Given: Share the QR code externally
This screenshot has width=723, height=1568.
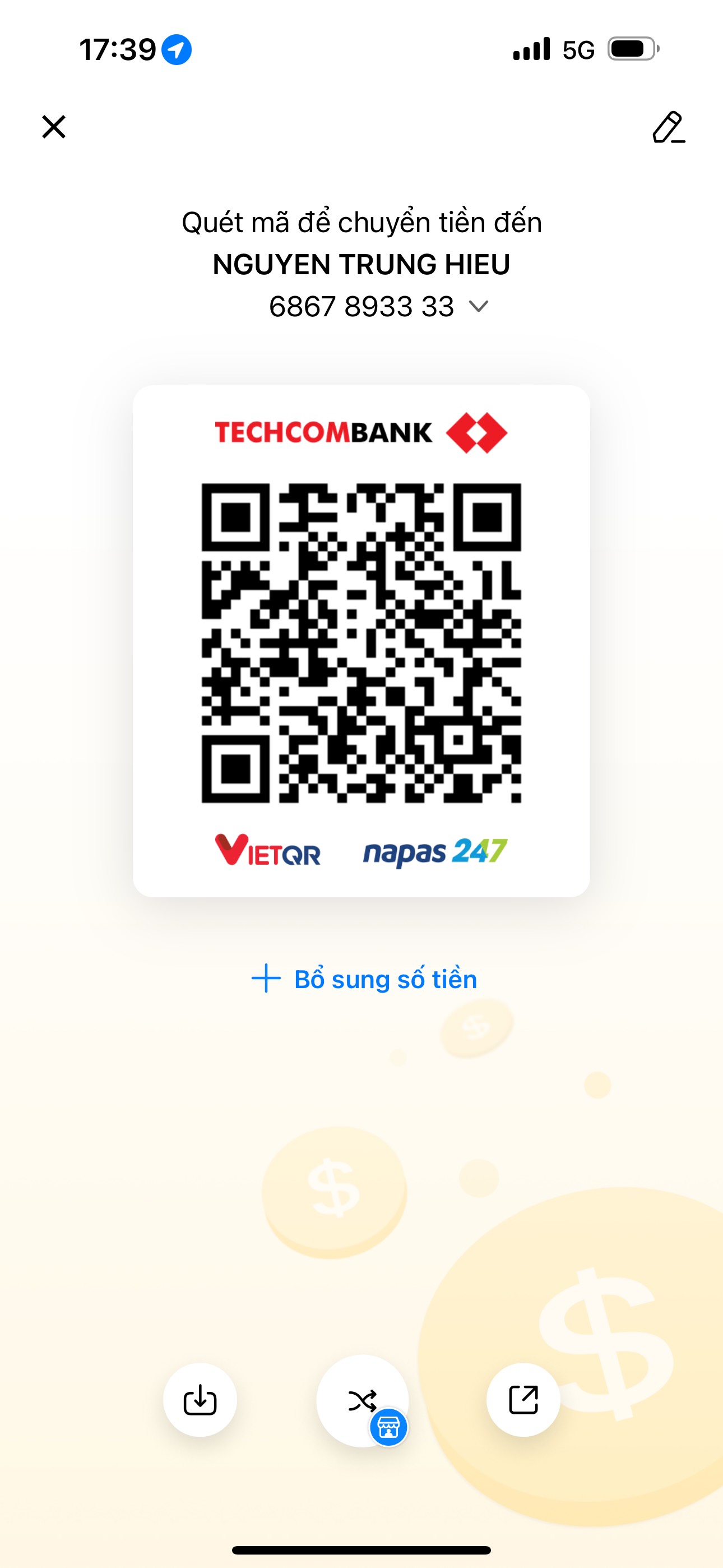Looking at the screenshot, I should [523, 1400].
